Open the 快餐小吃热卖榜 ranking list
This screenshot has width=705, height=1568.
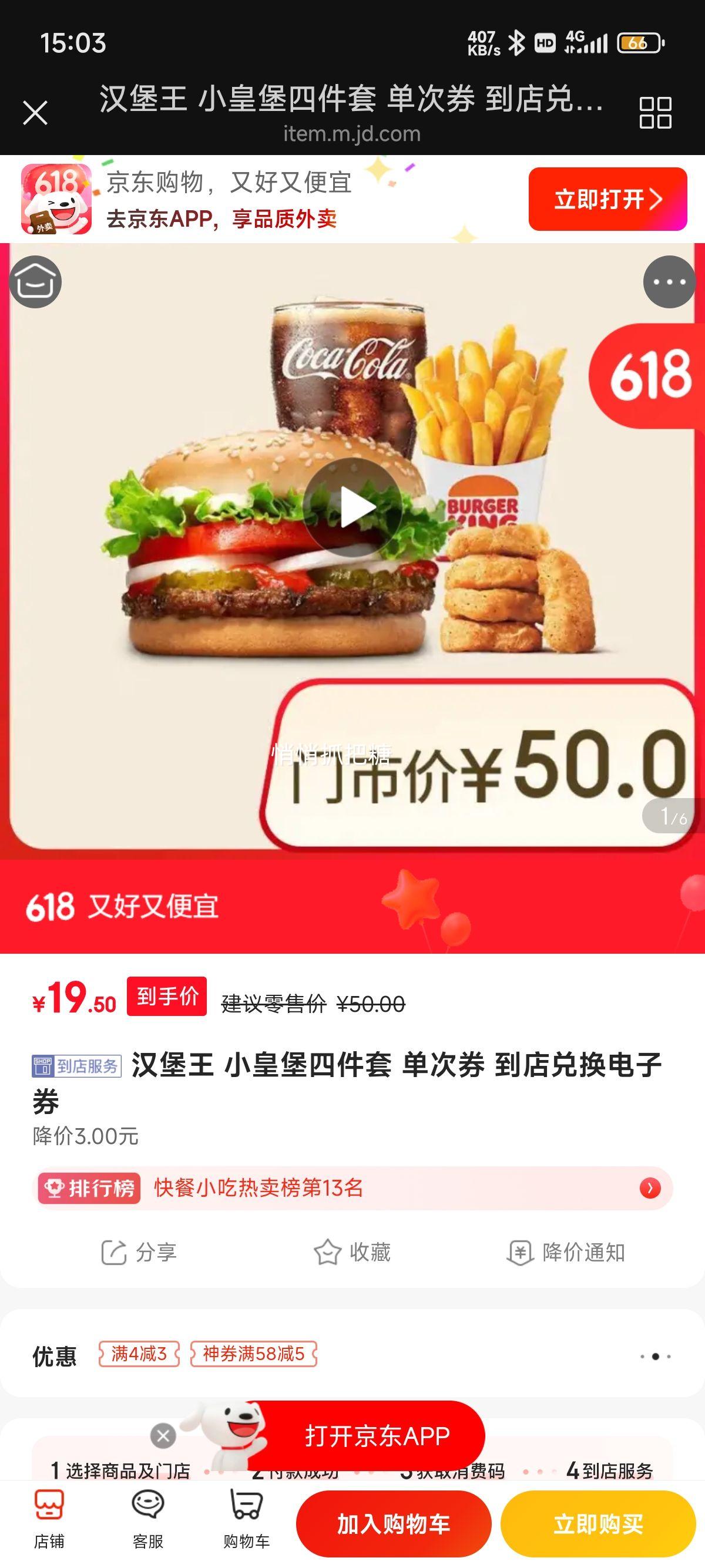(x=352, y=1187)
